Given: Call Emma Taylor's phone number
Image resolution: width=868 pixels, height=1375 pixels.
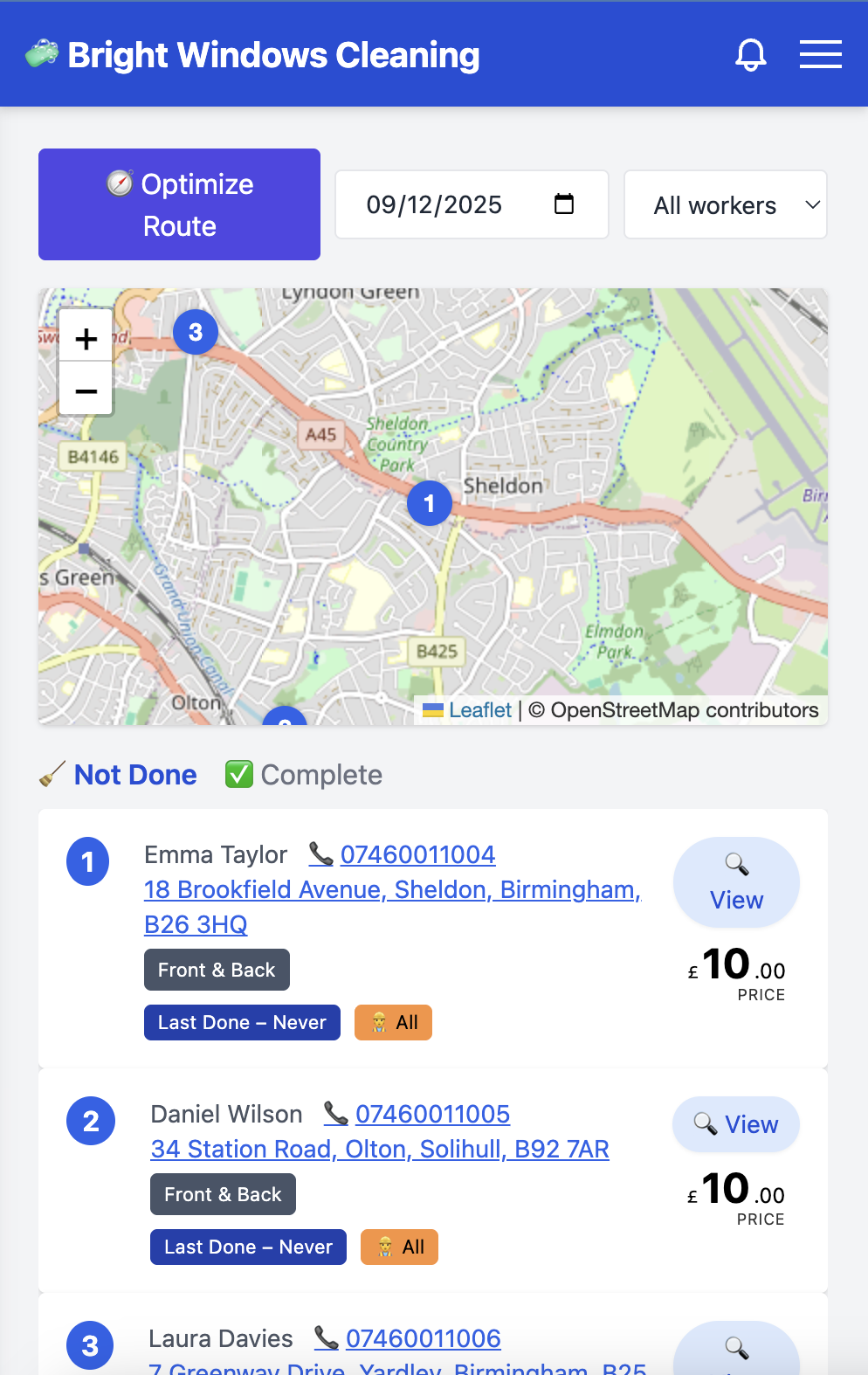Looking at the screenshot, I should pyautogui.click(x=417, y=854).
